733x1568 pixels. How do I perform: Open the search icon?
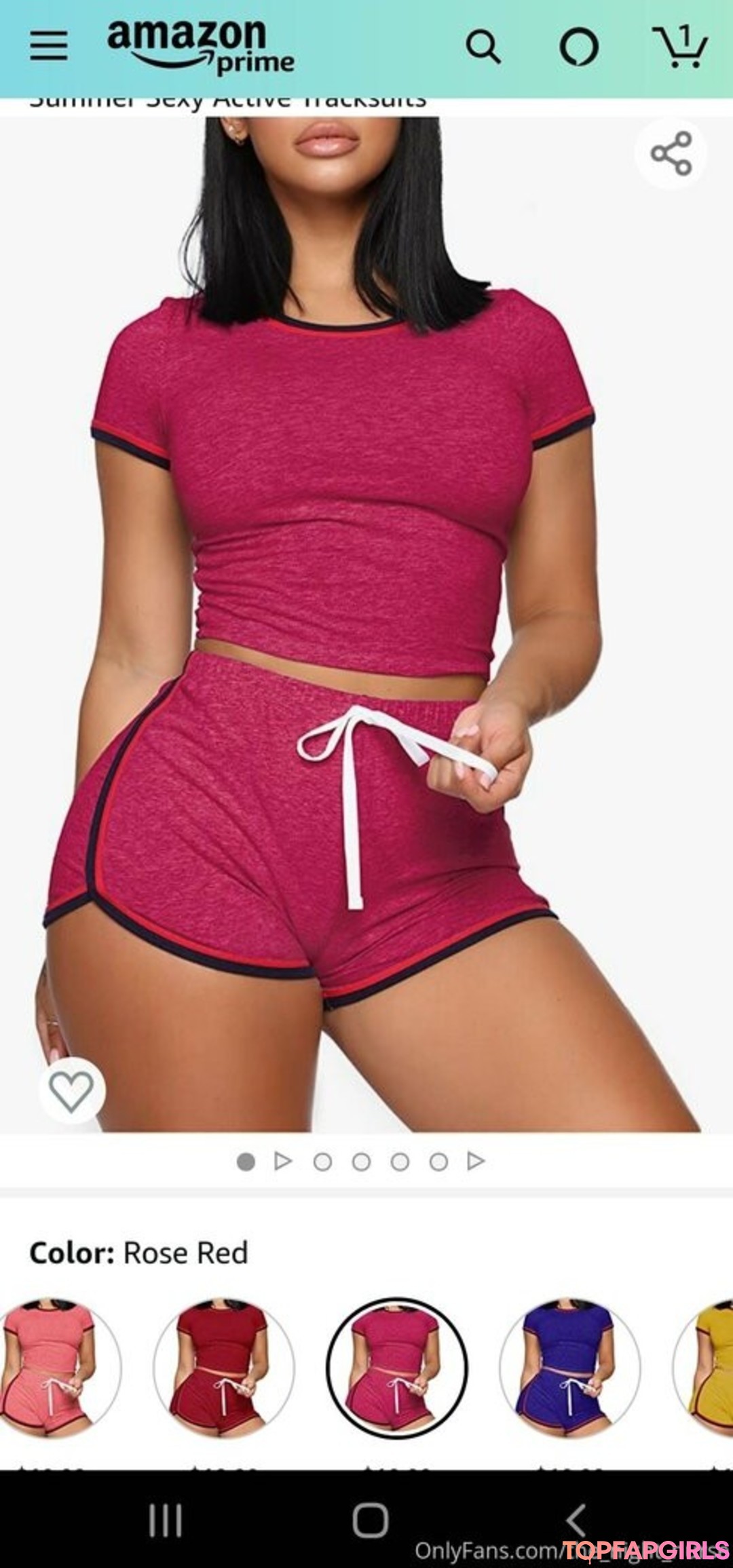tap(483, 47)
